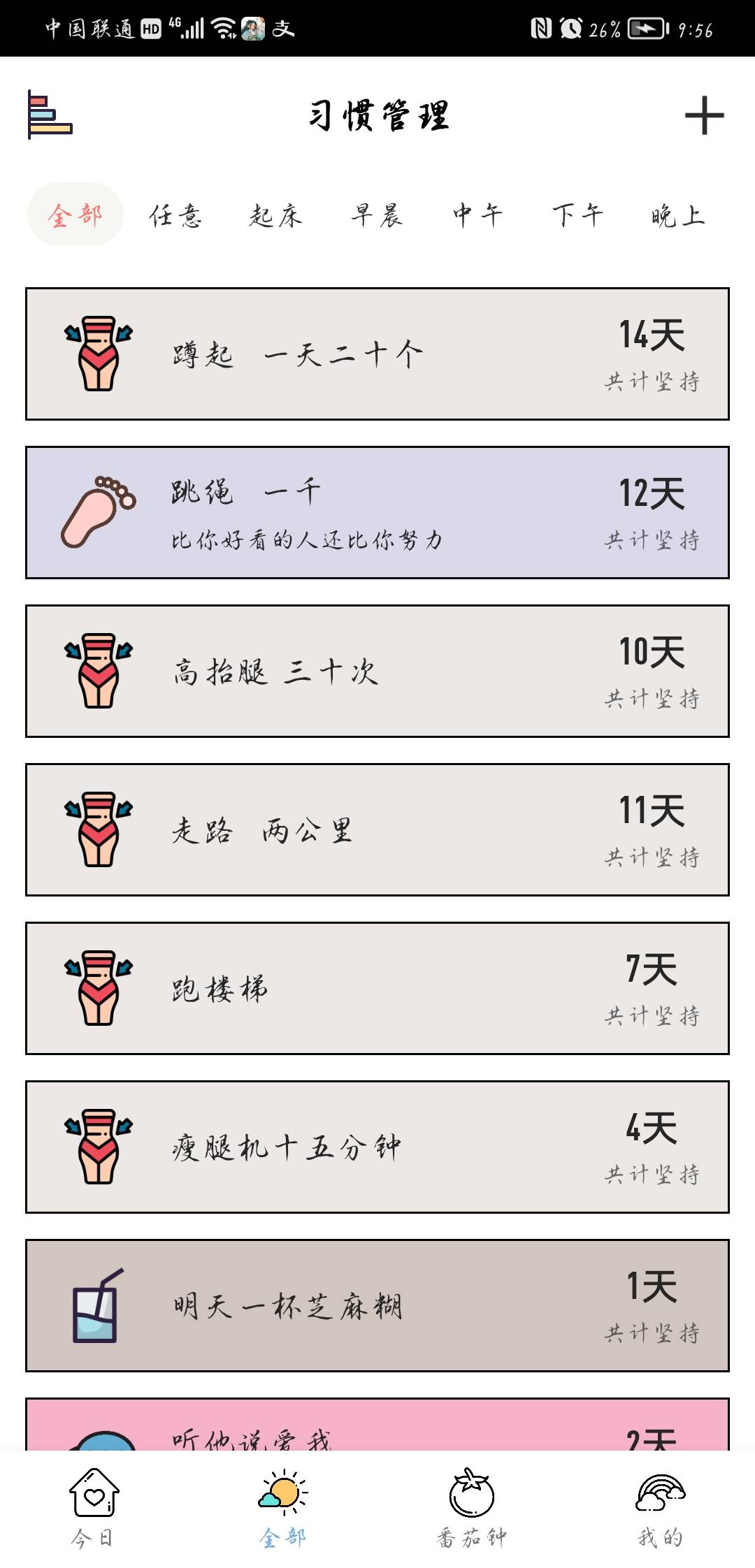
Task: Filter habits by 任意
Action: [175, 215]
